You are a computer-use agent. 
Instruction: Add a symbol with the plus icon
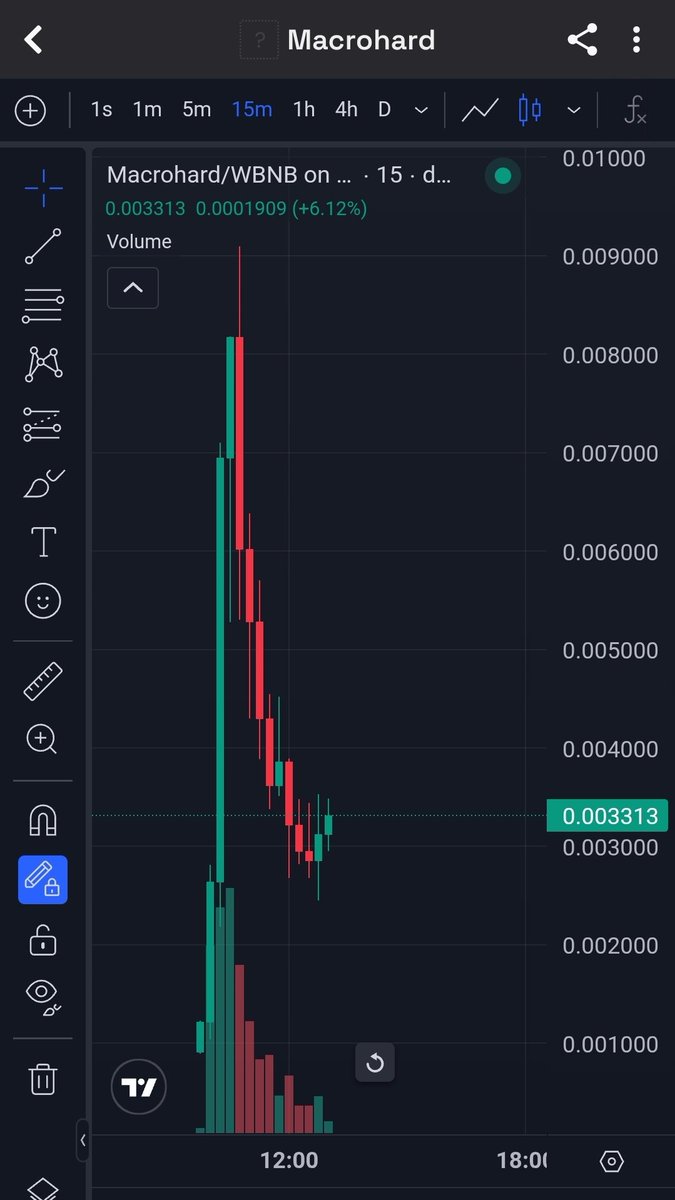click(31, 110)
